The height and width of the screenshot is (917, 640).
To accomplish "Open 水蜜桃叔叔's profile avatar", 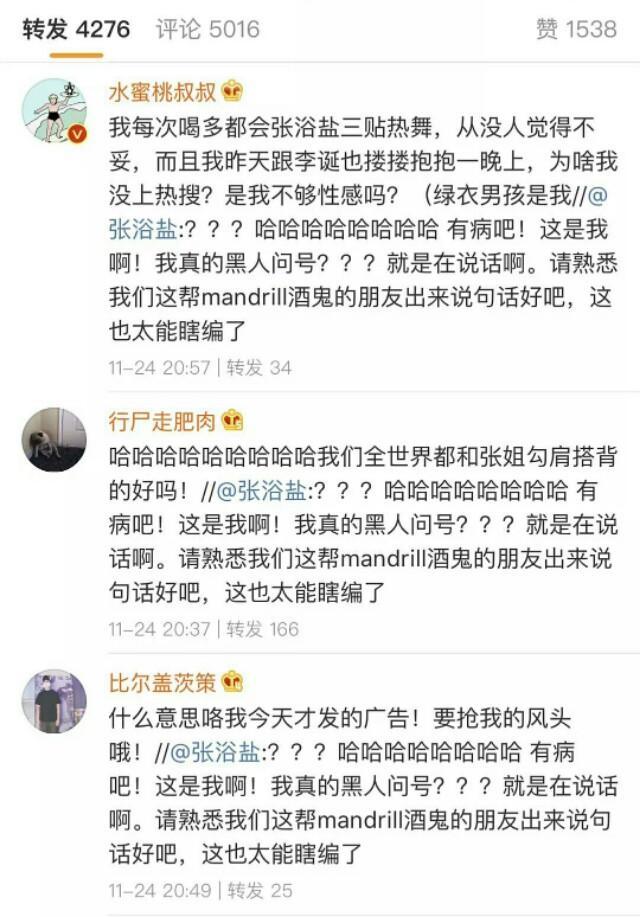I will (x=54, y=110).
